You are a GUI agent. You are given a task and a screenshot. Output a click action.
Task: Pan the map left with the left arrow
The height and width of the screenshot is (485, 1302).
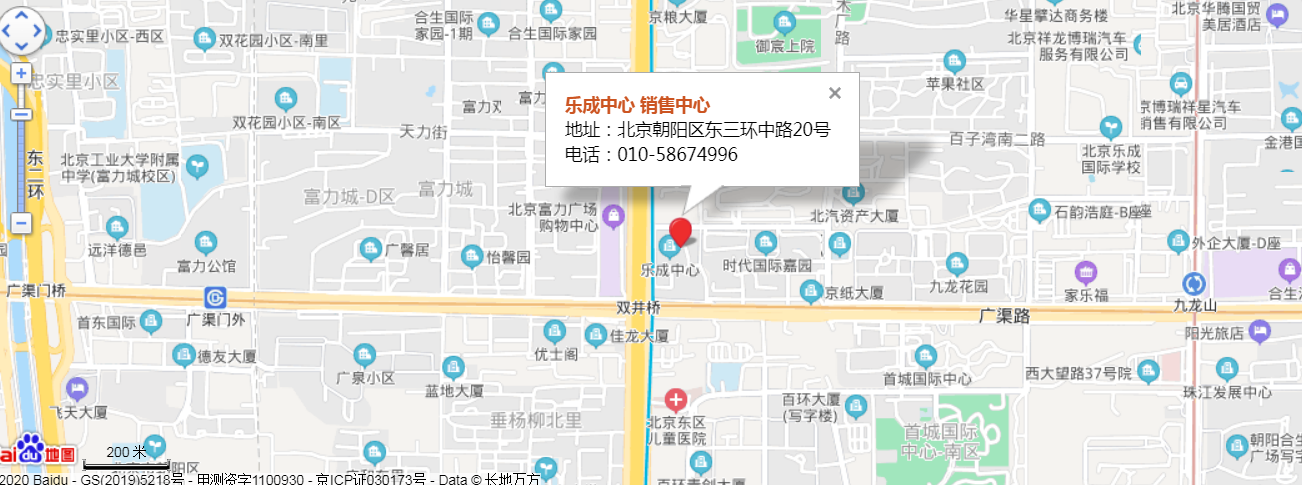coord(7,31)
